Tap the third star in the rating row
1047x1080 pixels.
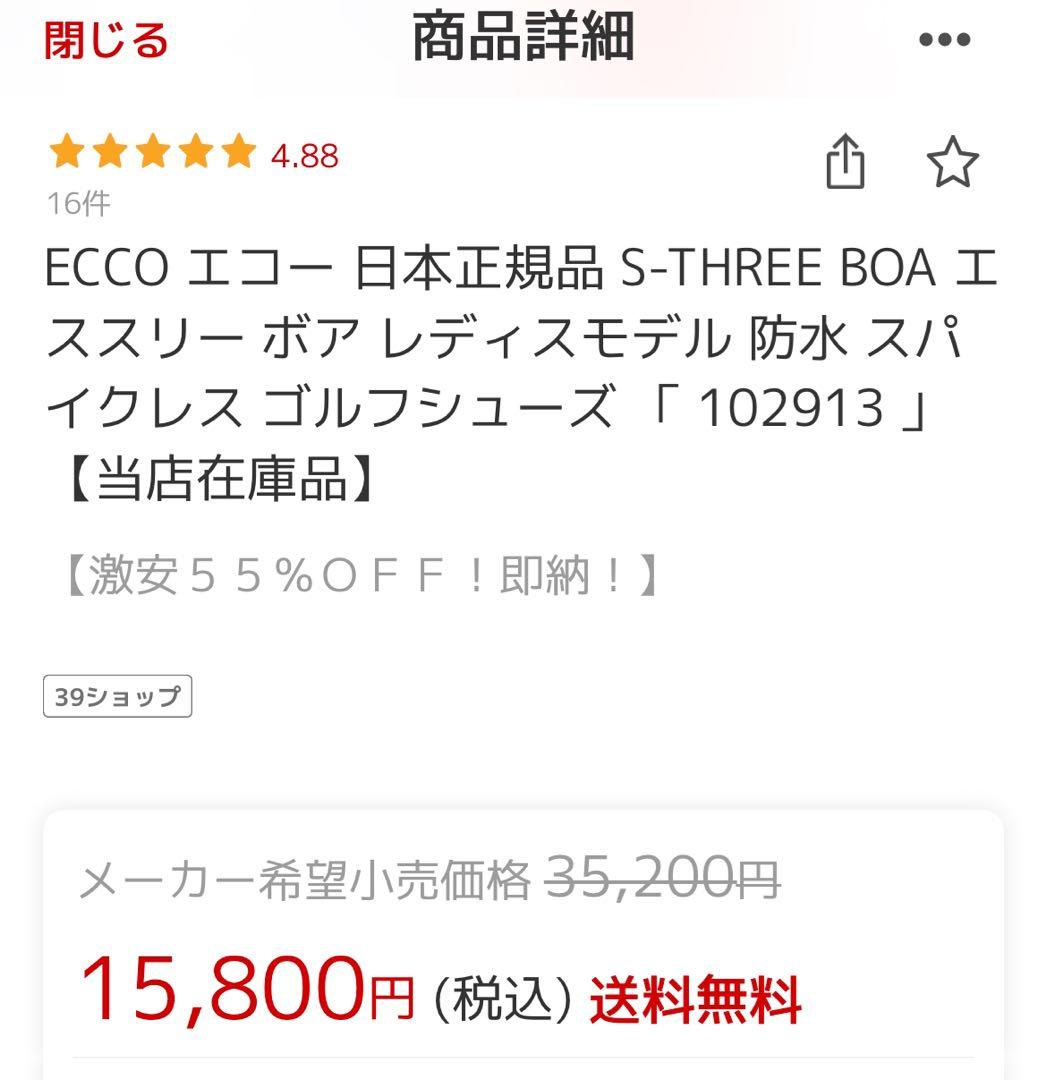[x=152, y=150]
